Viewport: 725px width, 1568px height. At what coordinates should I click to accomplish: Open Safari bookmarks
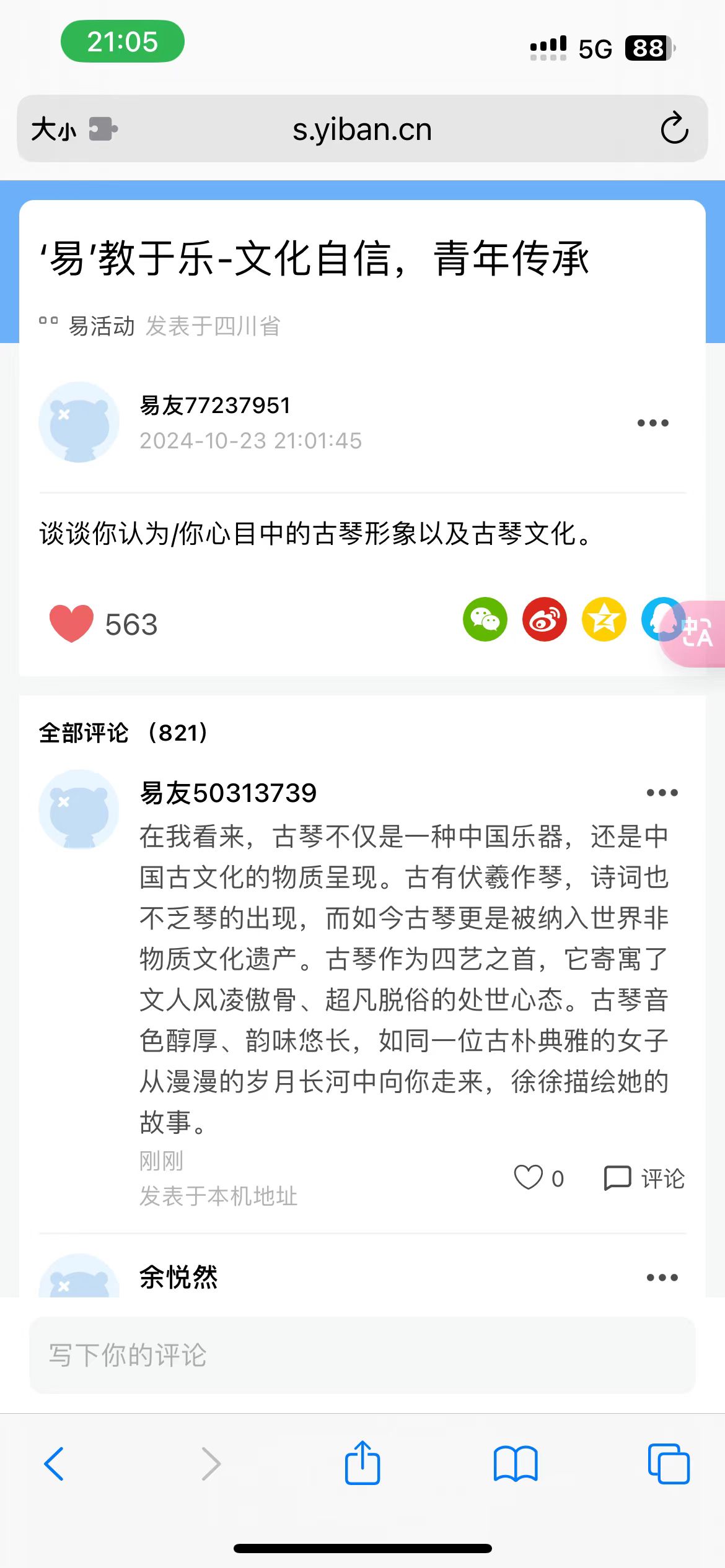tap(516, 1464)
